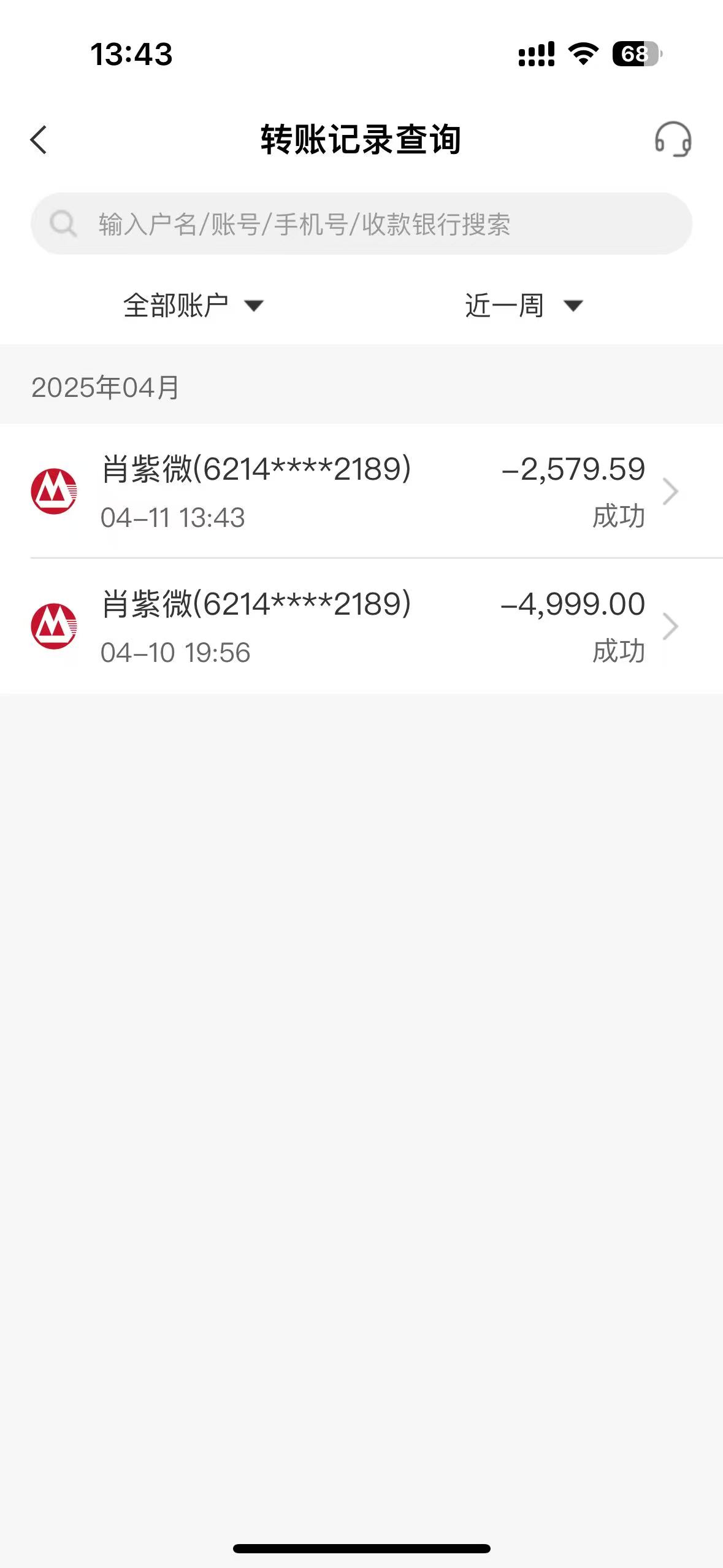Tap the search field for name or account
The image size is (723, 1568).
coord(361,224)
